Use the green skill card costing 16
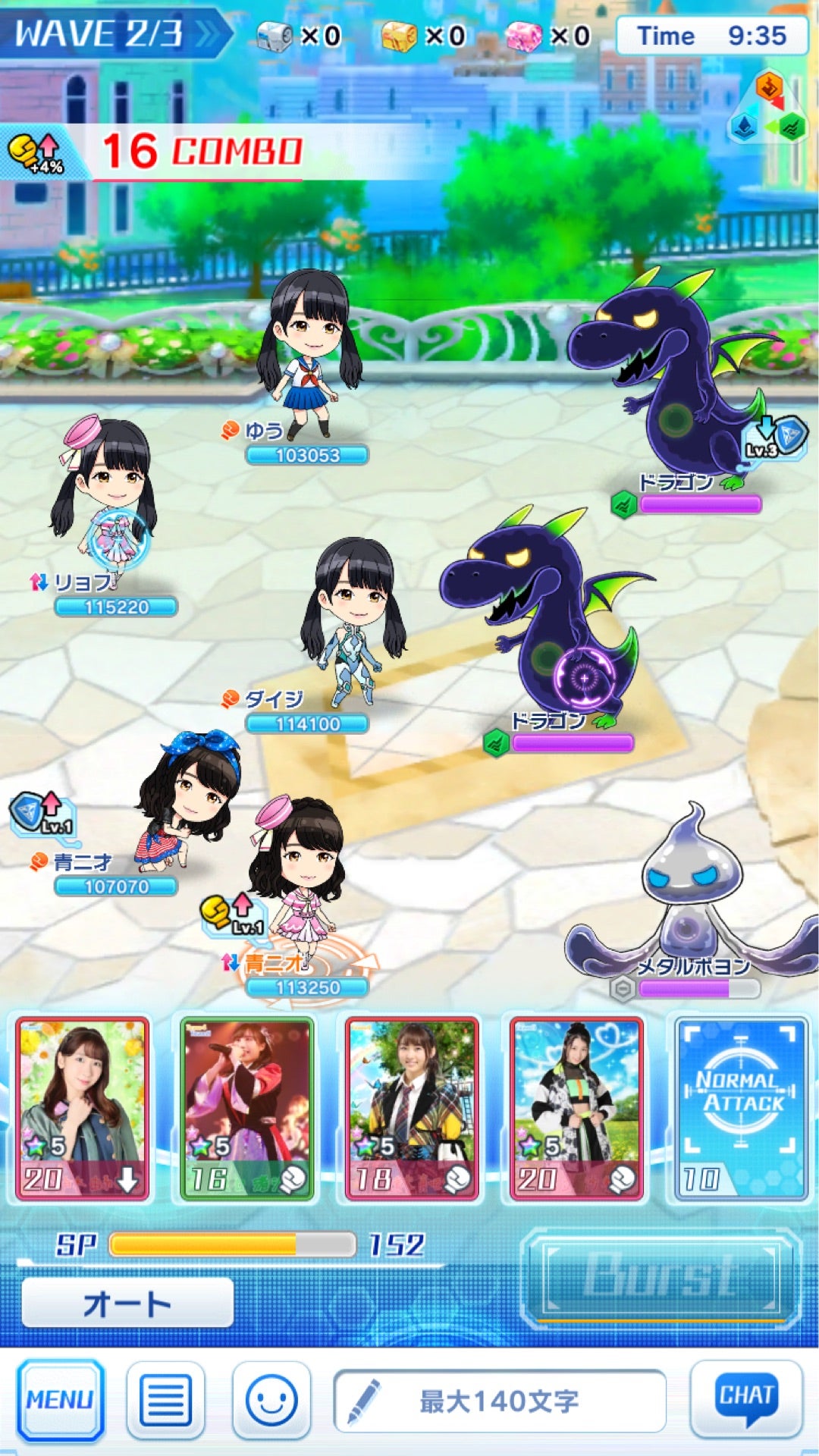819x1456 pixels. 247,1109
